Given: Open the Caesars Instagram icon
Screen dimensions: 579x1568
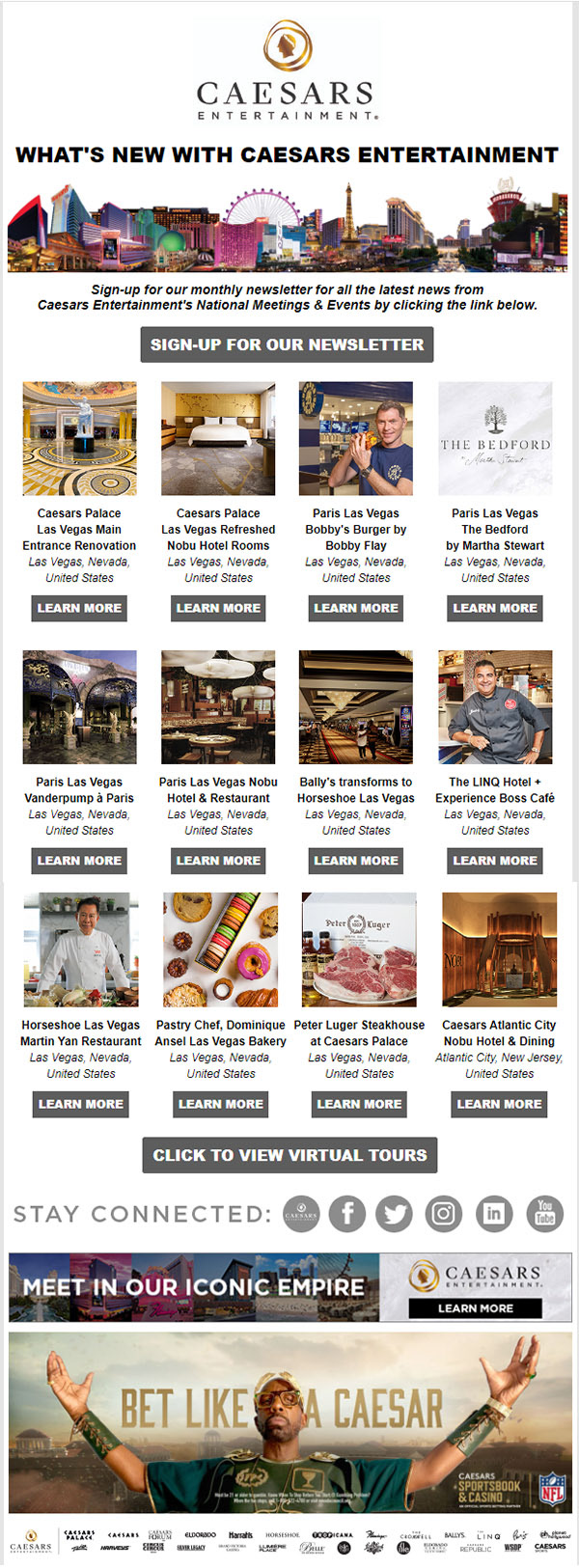Looking at the screenshot, I should pos(444,1214).
